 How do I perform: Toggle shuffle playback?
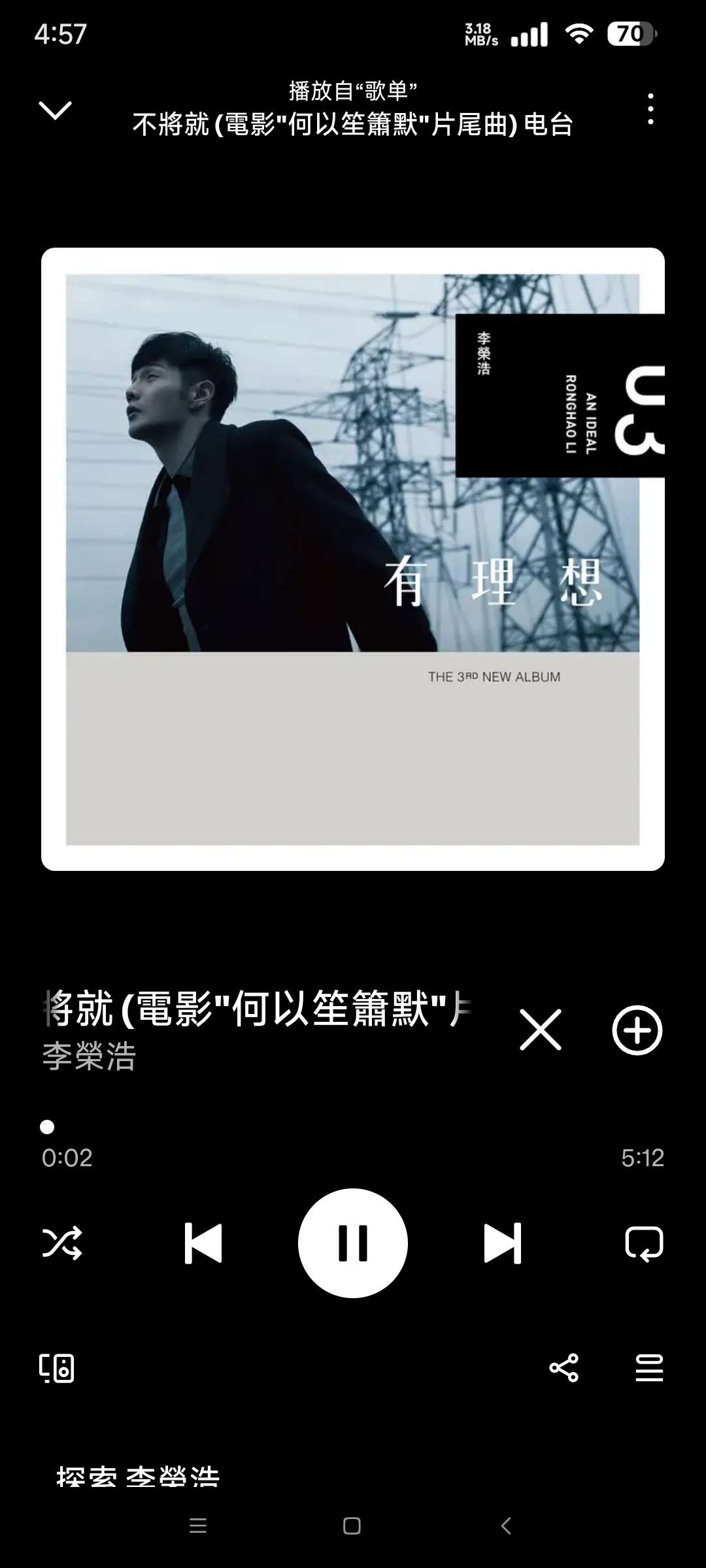coord(62,1243)
